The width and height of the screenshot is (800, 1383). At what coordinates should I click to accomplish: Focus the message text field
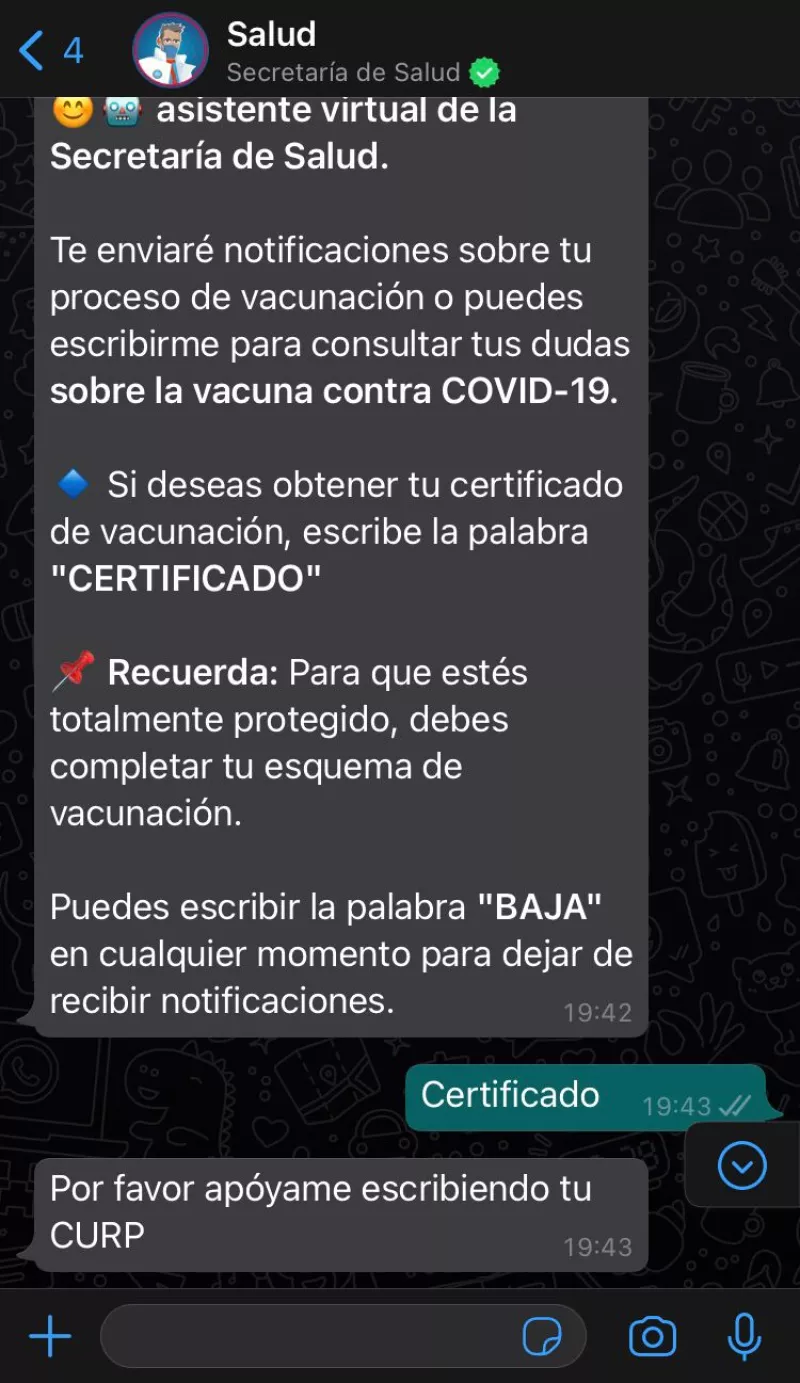pos(310,1337)
